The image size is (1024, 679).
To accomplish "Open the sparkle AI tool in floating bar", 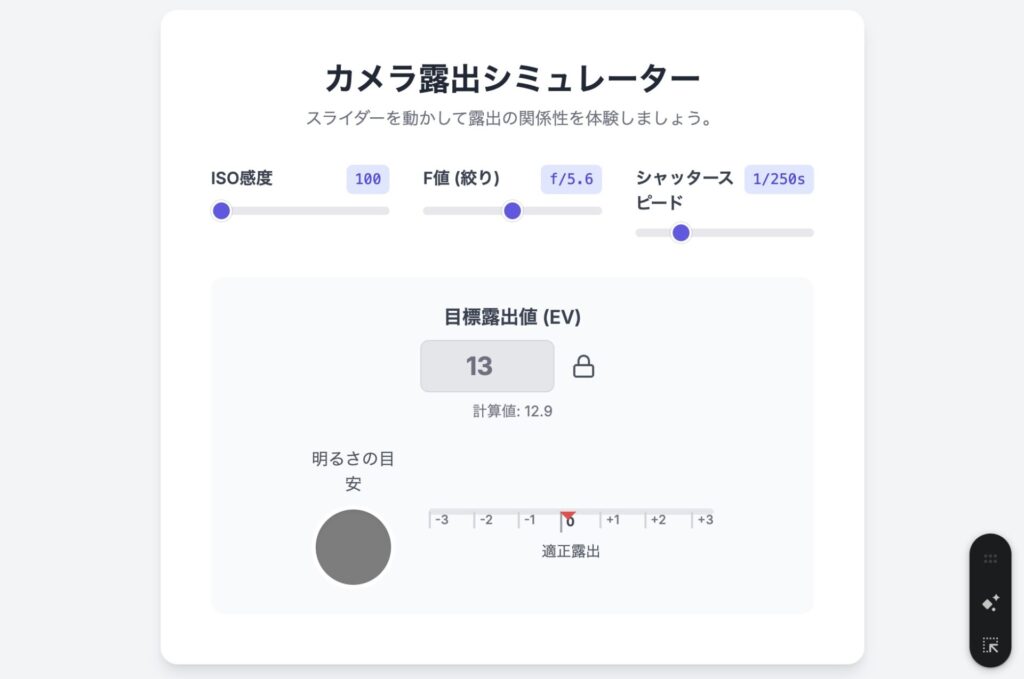I will click(990, 603).
